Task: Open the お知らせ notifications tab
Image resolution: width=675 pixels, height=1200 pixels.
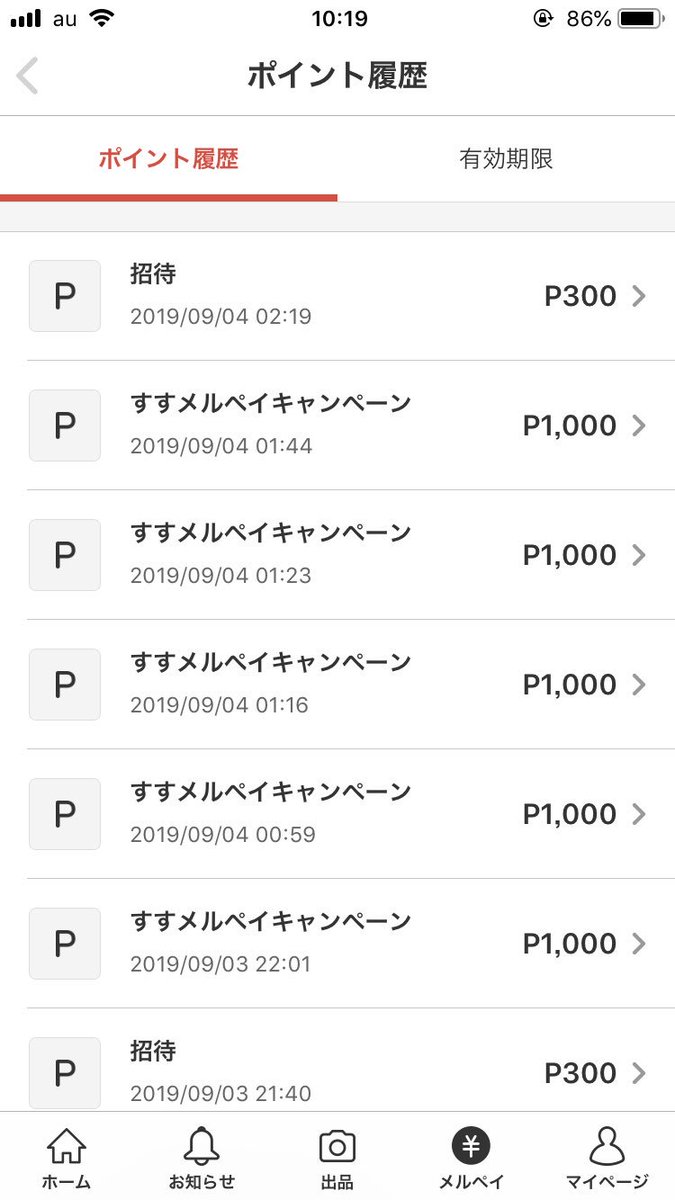Action: point(202,1157)
